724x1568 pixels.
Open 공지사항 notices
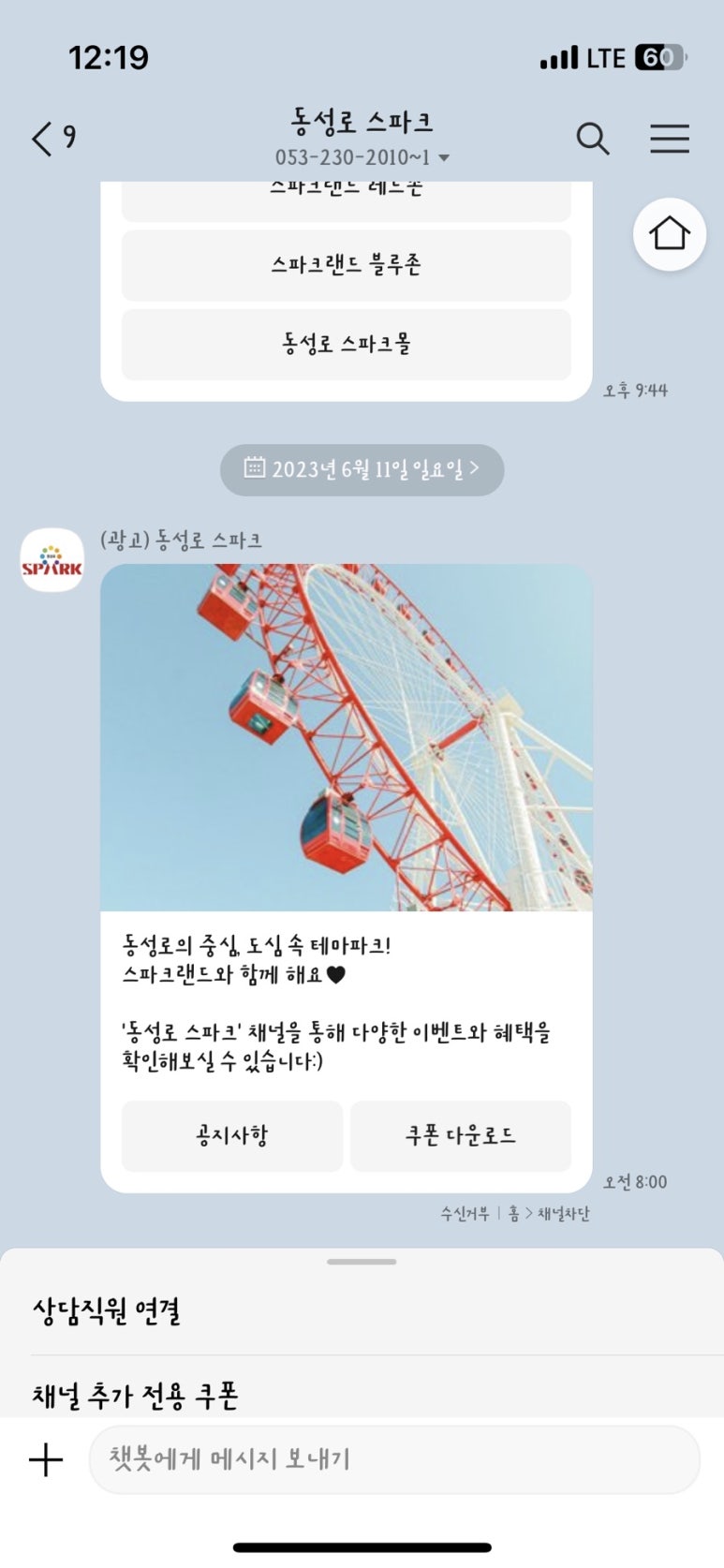231,1136
